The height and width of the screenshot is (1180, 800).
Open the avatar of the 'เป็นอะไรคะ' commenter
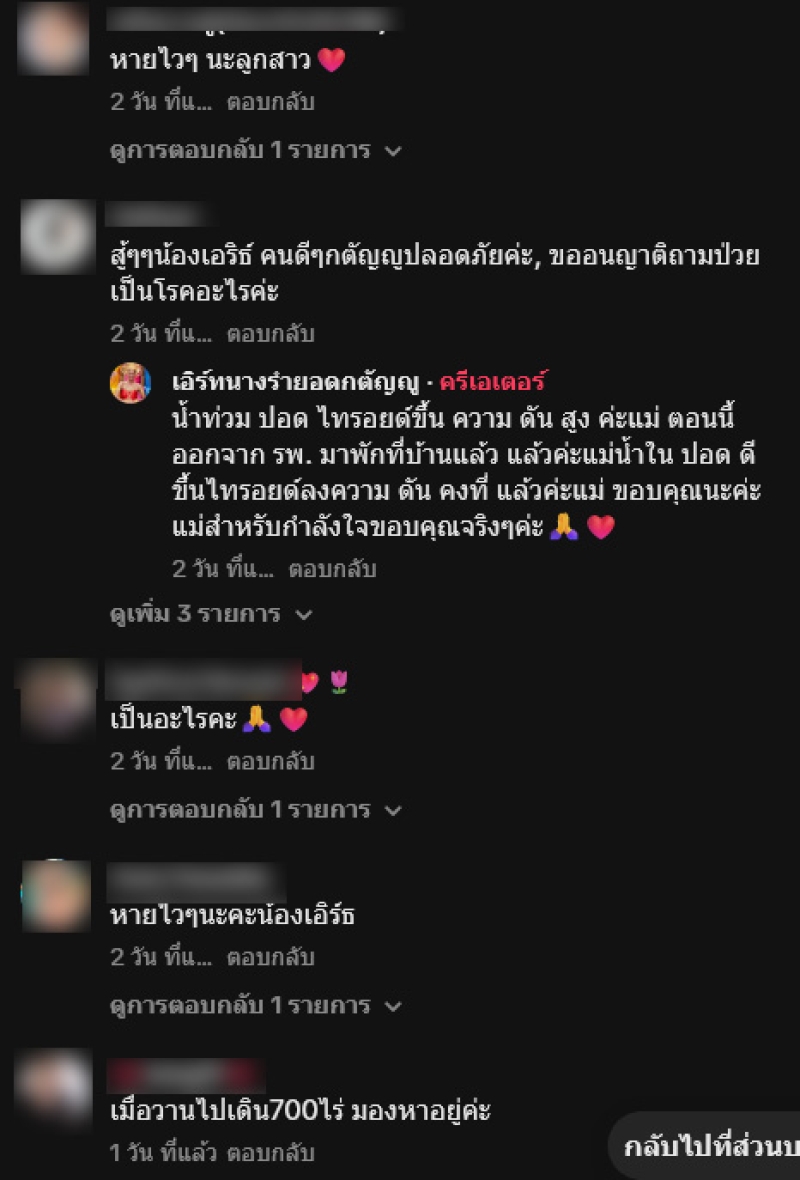tap(56, 697)
